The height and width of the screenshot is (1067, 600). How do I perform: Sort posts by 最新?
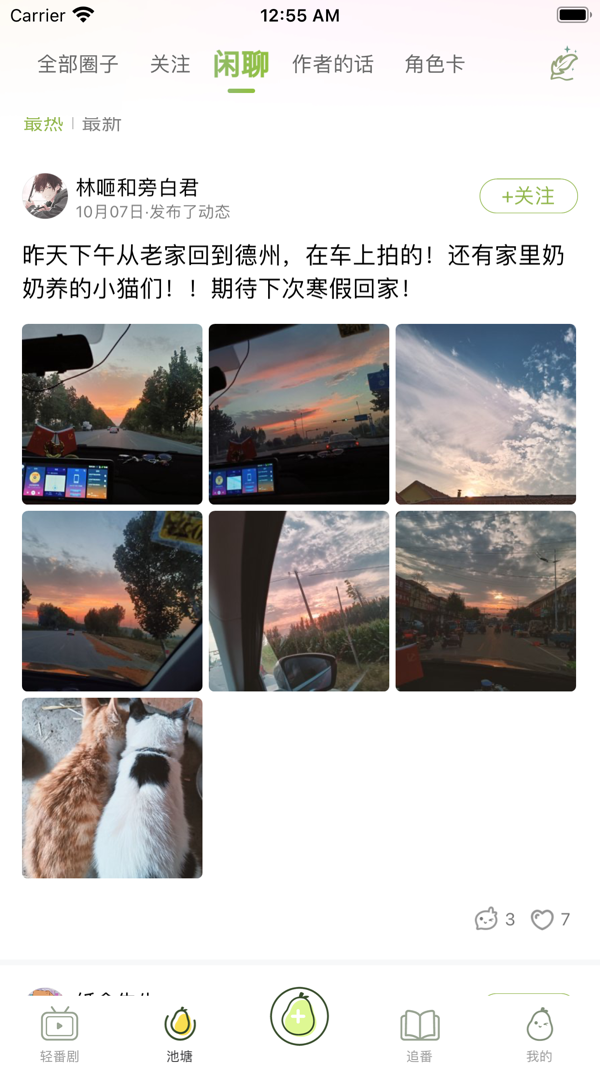pyautogui.click(x=102, y=124)
